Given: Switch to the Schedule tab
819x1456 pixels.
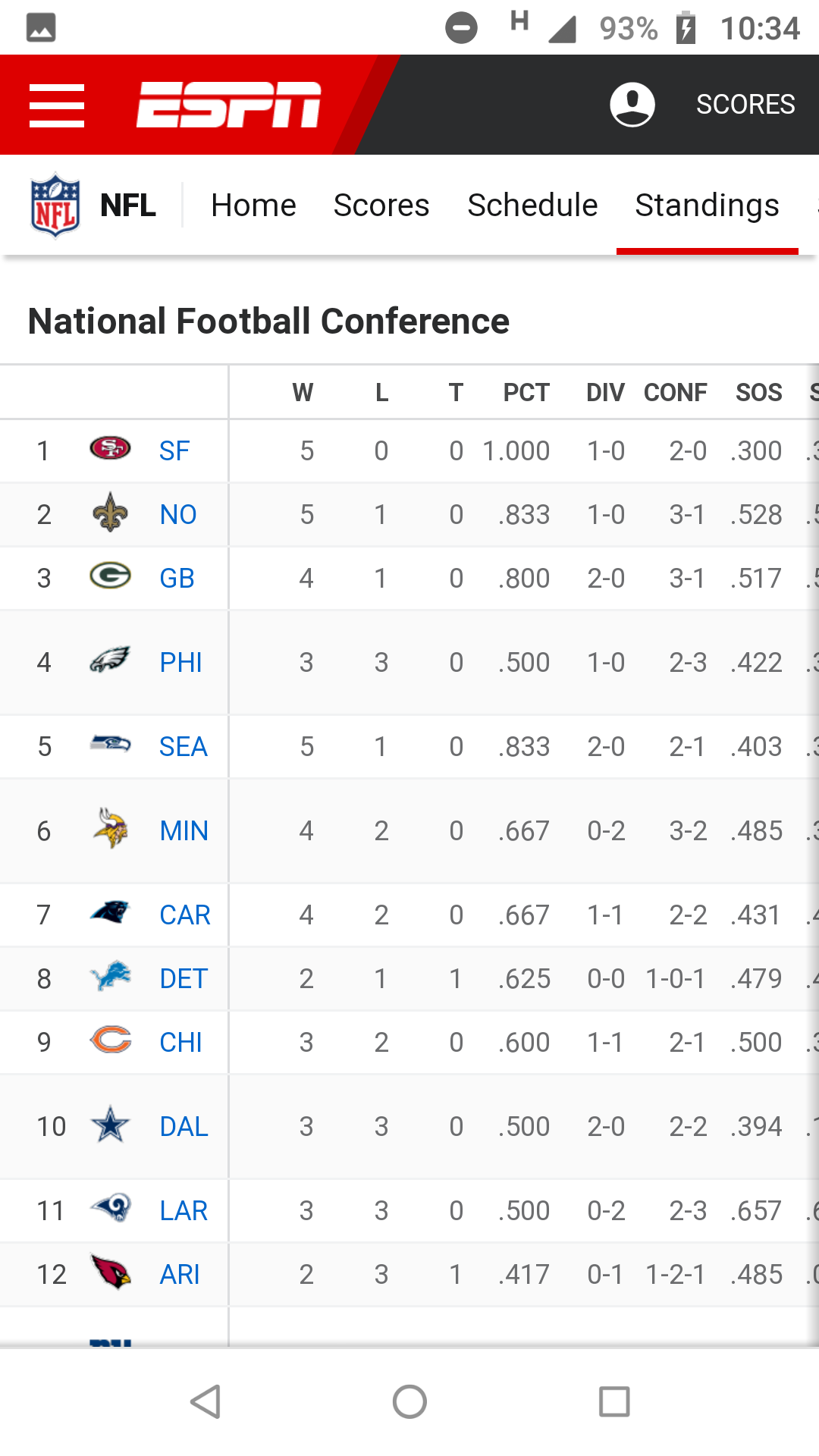Looking at the screenshot, I should click(x=532, y=206).
